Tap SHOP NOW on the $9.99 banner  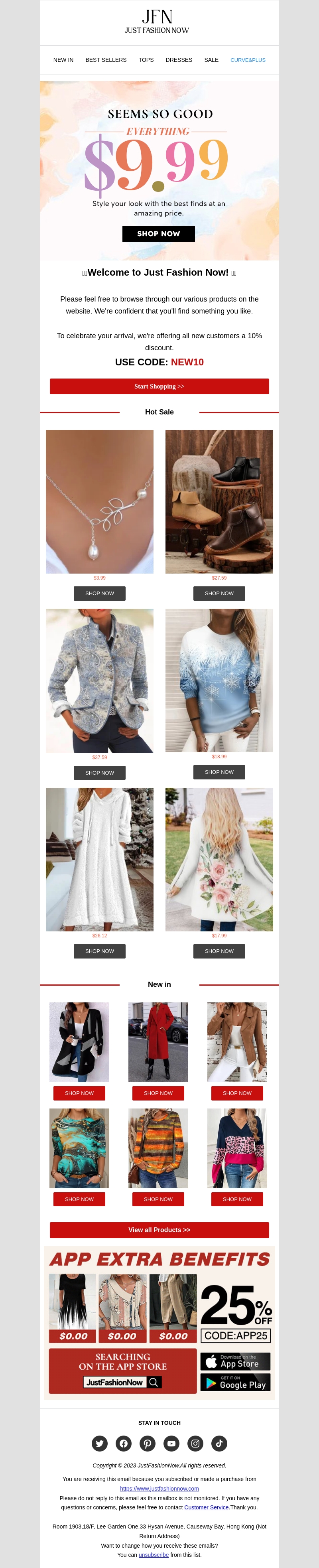click(158, 234)
